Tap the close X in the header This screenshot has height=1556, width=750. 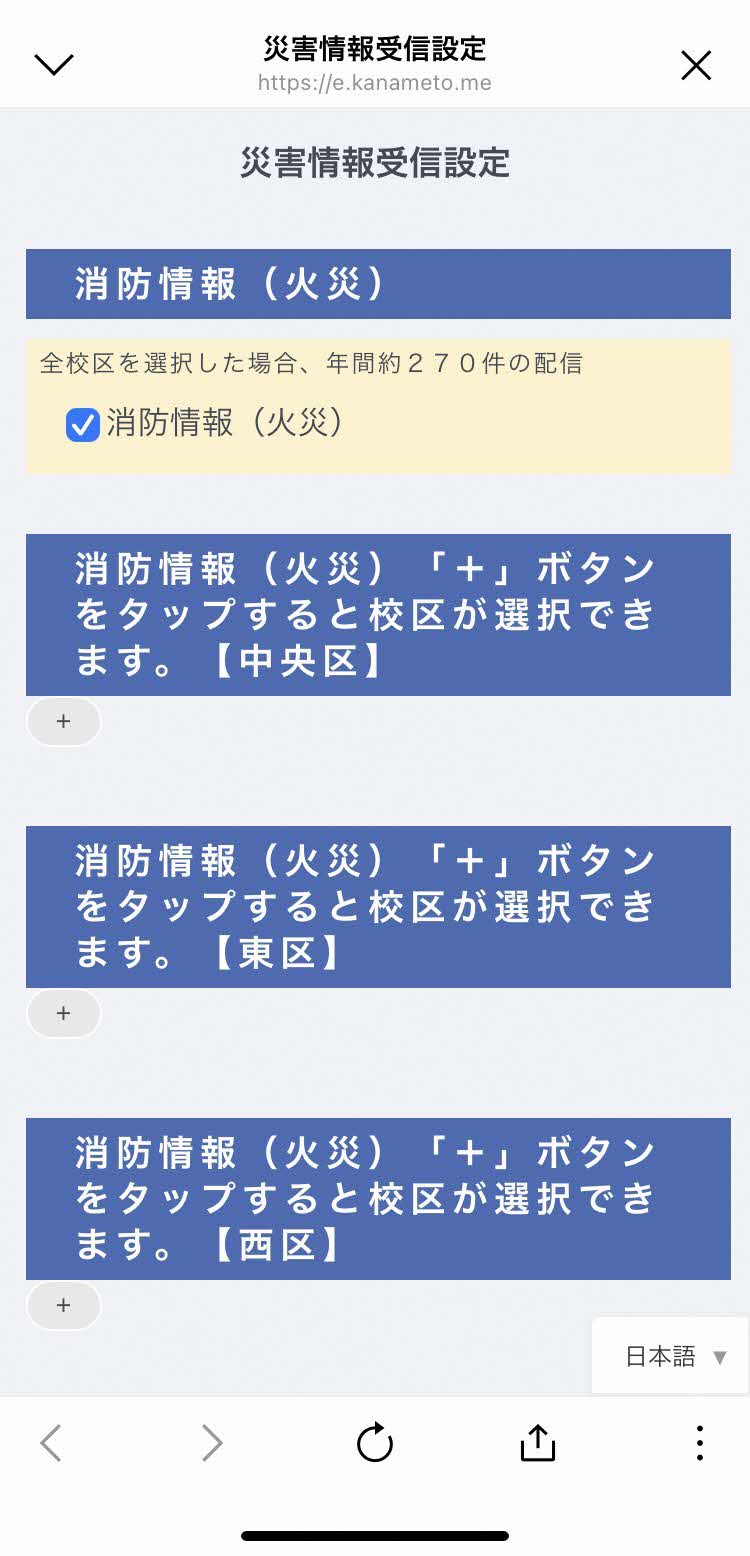695,64
